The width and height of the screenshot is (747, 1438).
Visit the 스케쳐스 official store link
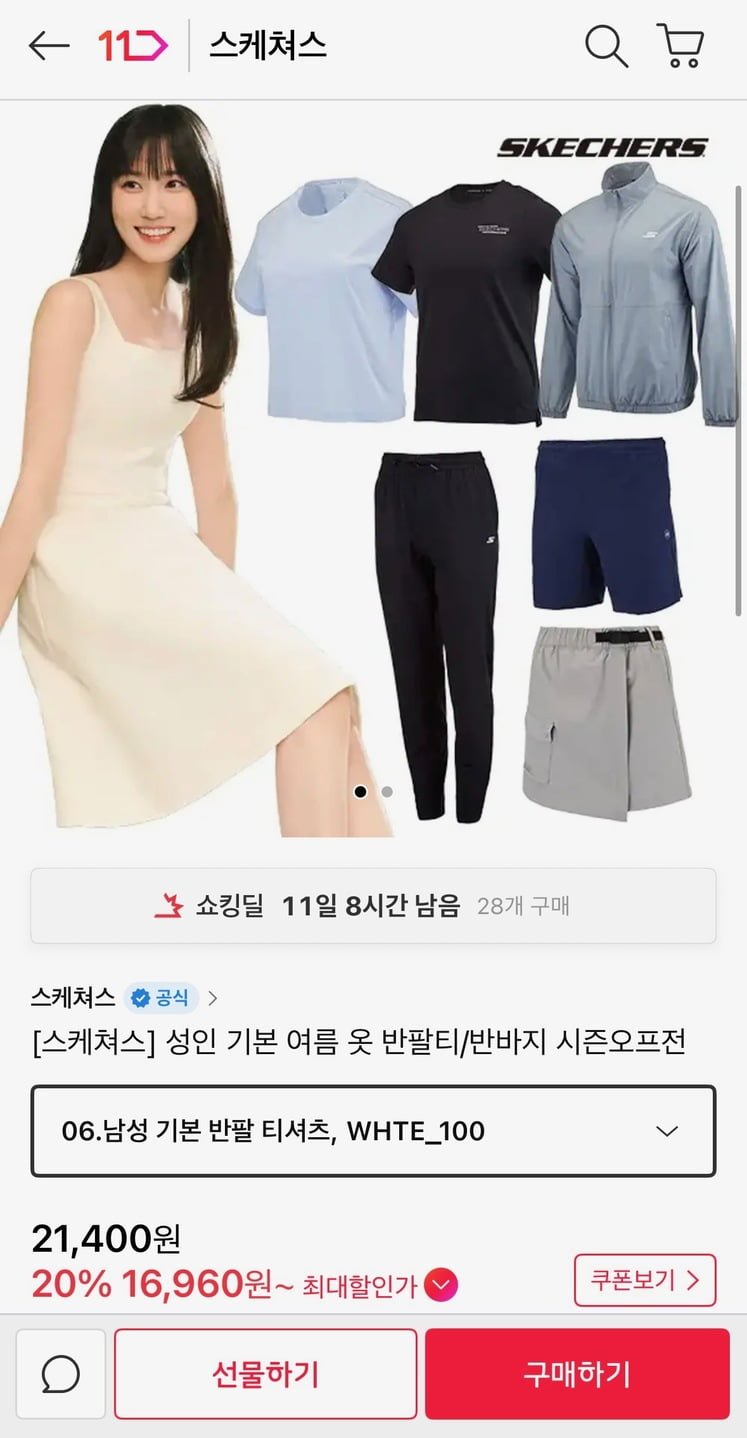pos(124,997)
